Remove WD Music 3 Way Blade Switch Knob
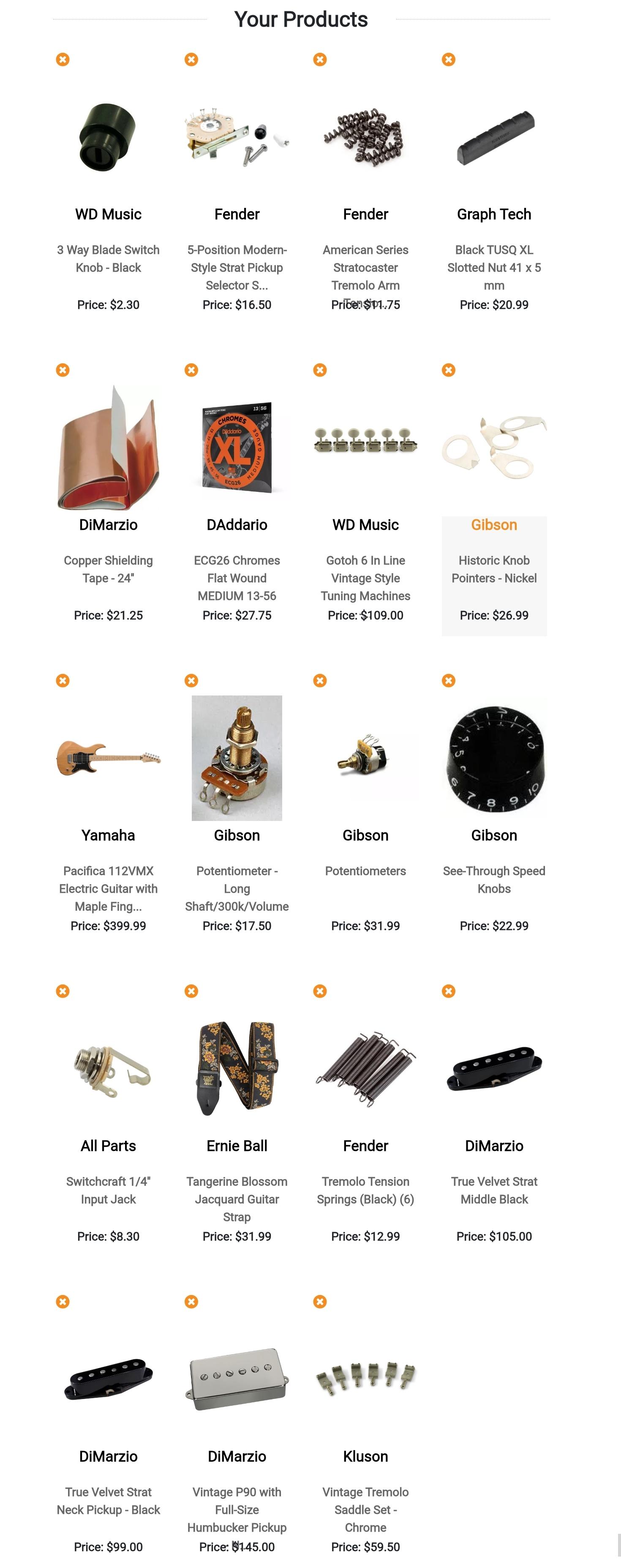Image resolution: width=621 pixels, height=1568 pixels. coord(63,59)
